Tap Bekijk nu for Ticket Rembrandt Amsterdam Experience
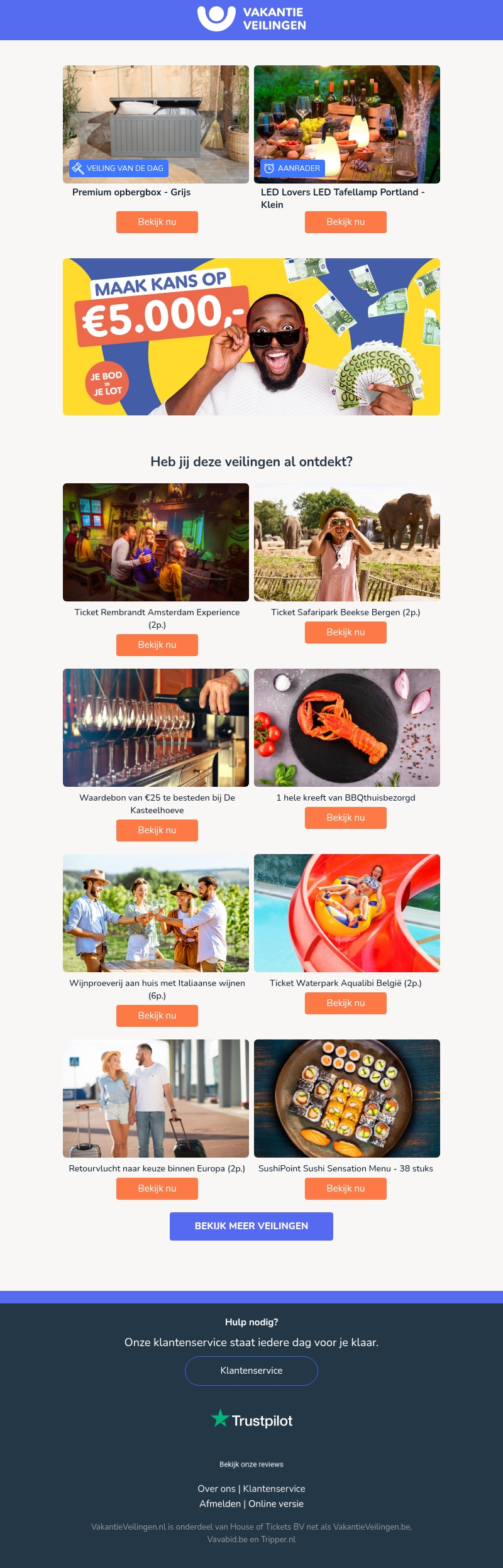 [x=157, y=645]
